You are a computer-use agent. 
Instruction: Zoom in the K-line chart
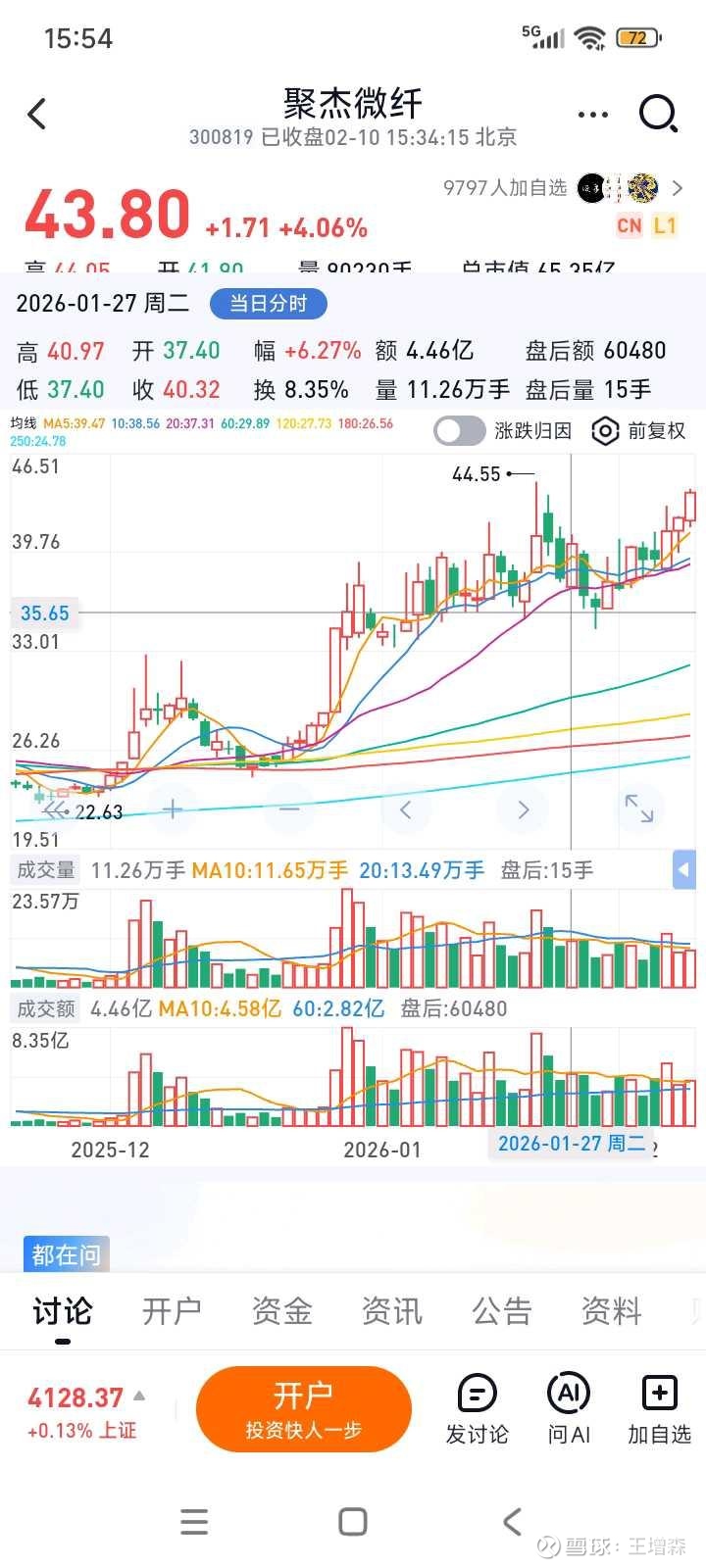pyautogui.click(x=173, y=809)
